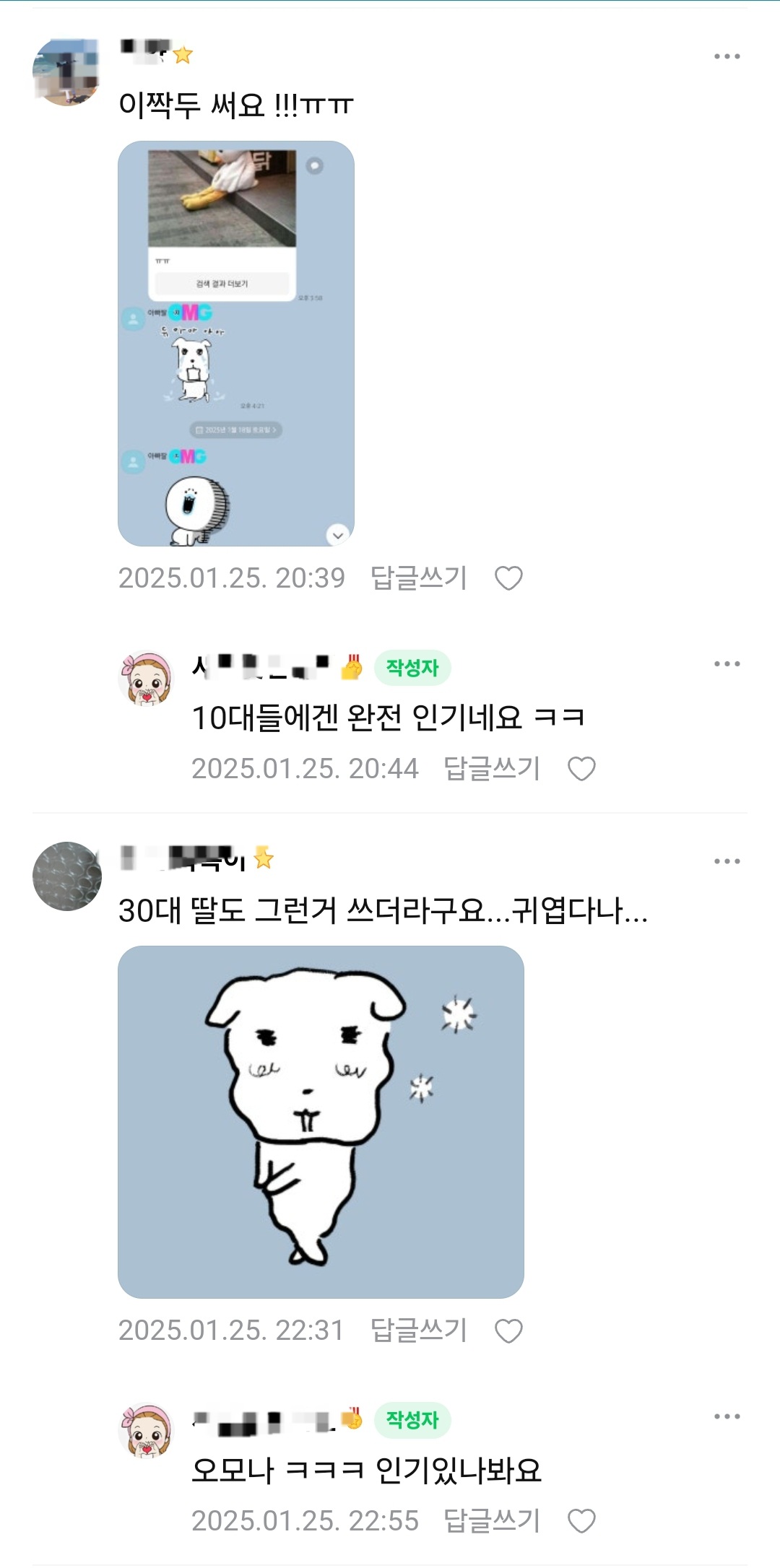Like the 오모나 ㅋㅋㅋ reply
This screenshot has width=780, height=1568.
coord(581,1521)
